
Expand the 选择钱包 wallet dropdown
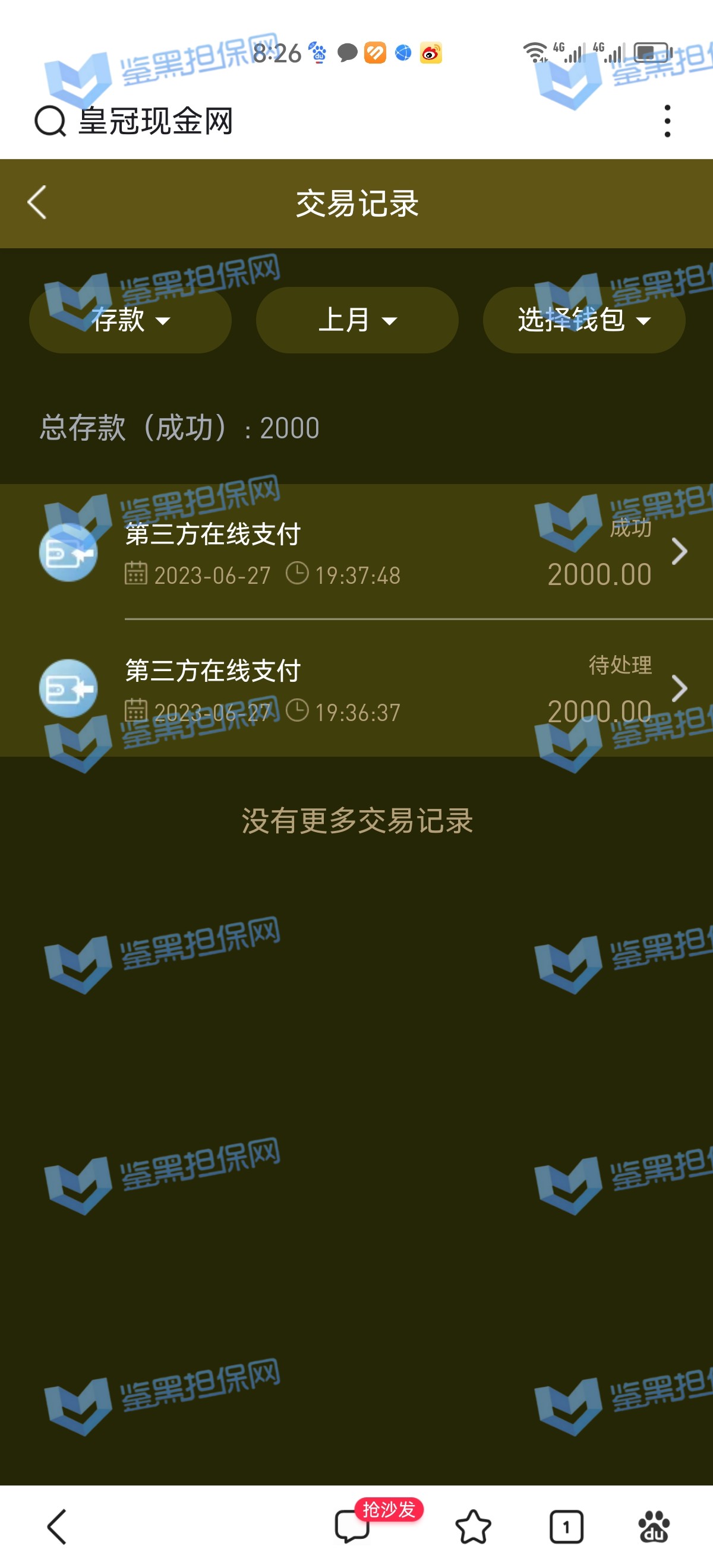click(x=583, y=320)
